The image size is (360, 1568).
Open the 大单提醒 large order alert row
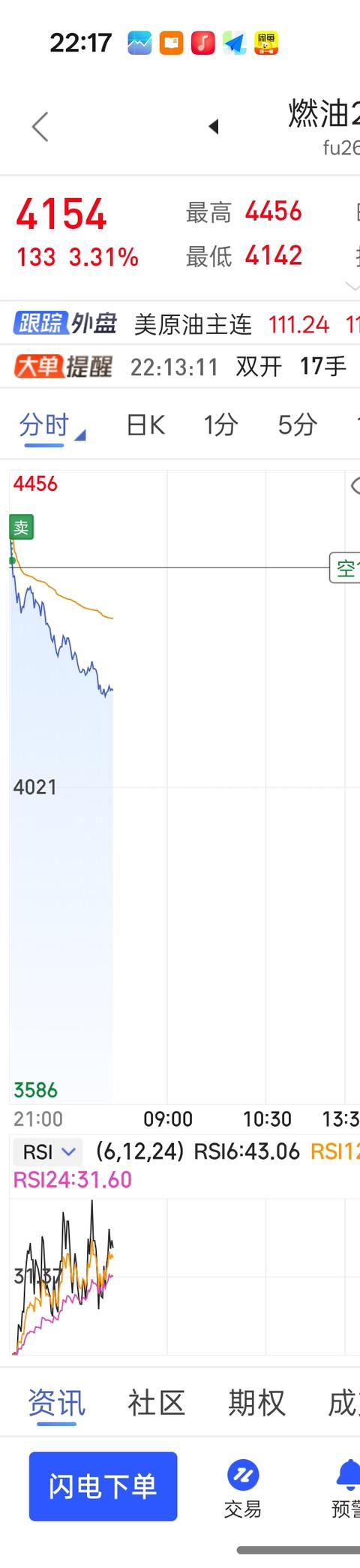click(180, 366)
